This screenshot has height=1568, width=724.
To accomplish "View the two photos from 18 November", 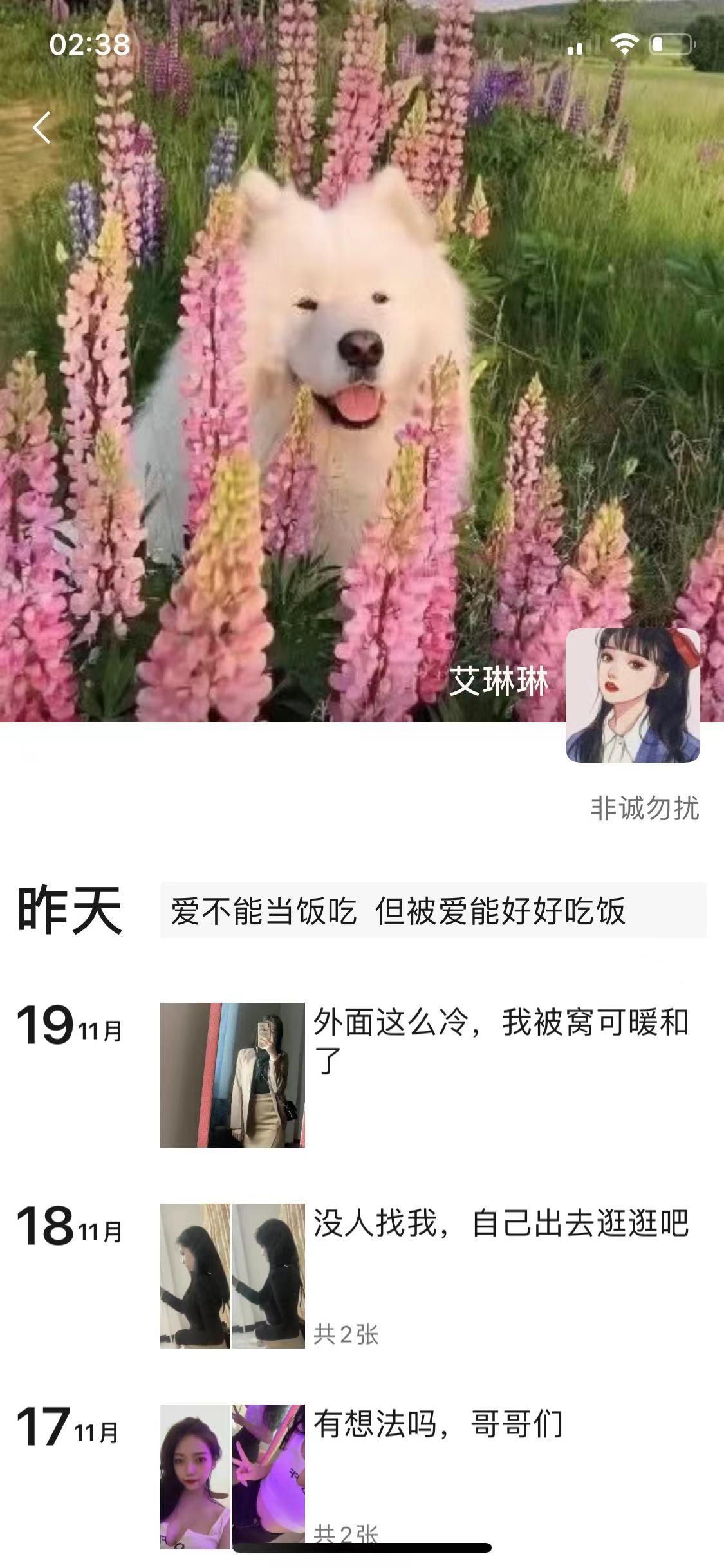I will pos(232,1276).
